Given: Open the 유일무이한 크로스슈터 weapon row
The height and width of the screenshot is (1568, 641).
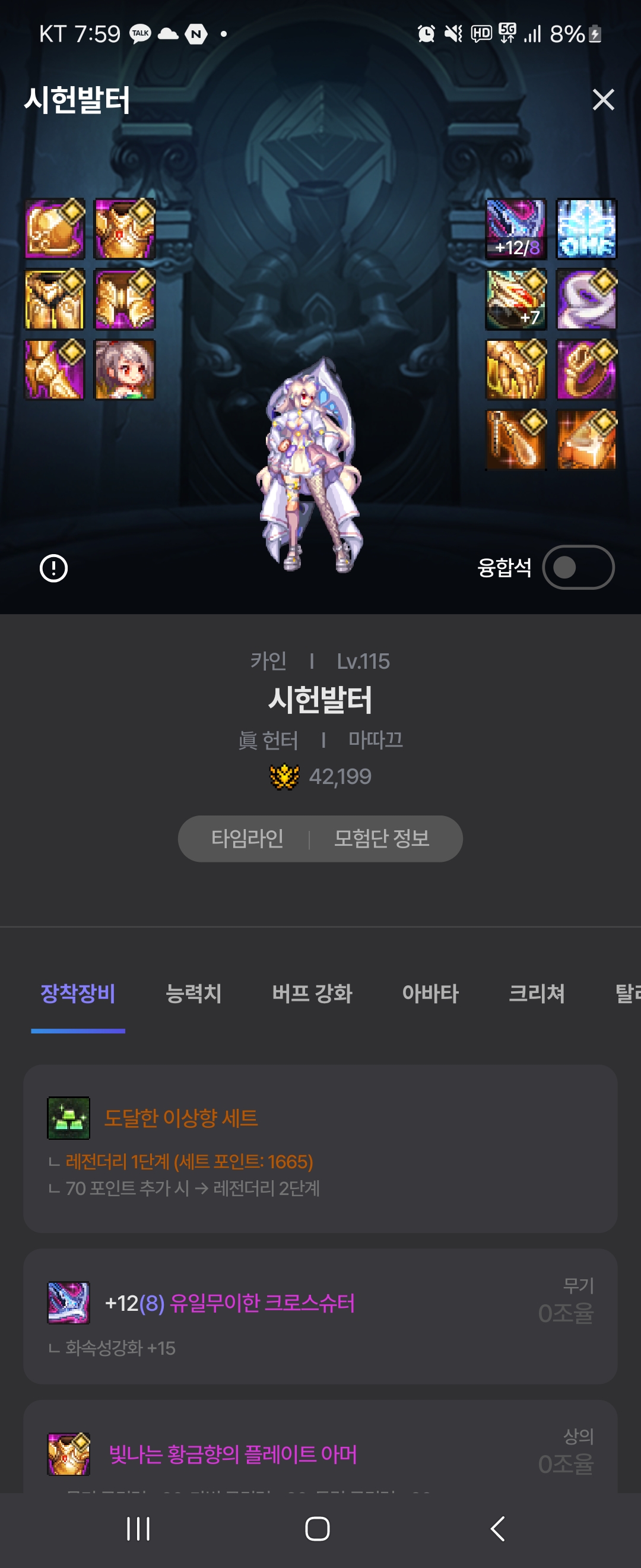Looking at the screenshot, I should coord(320,1316).
